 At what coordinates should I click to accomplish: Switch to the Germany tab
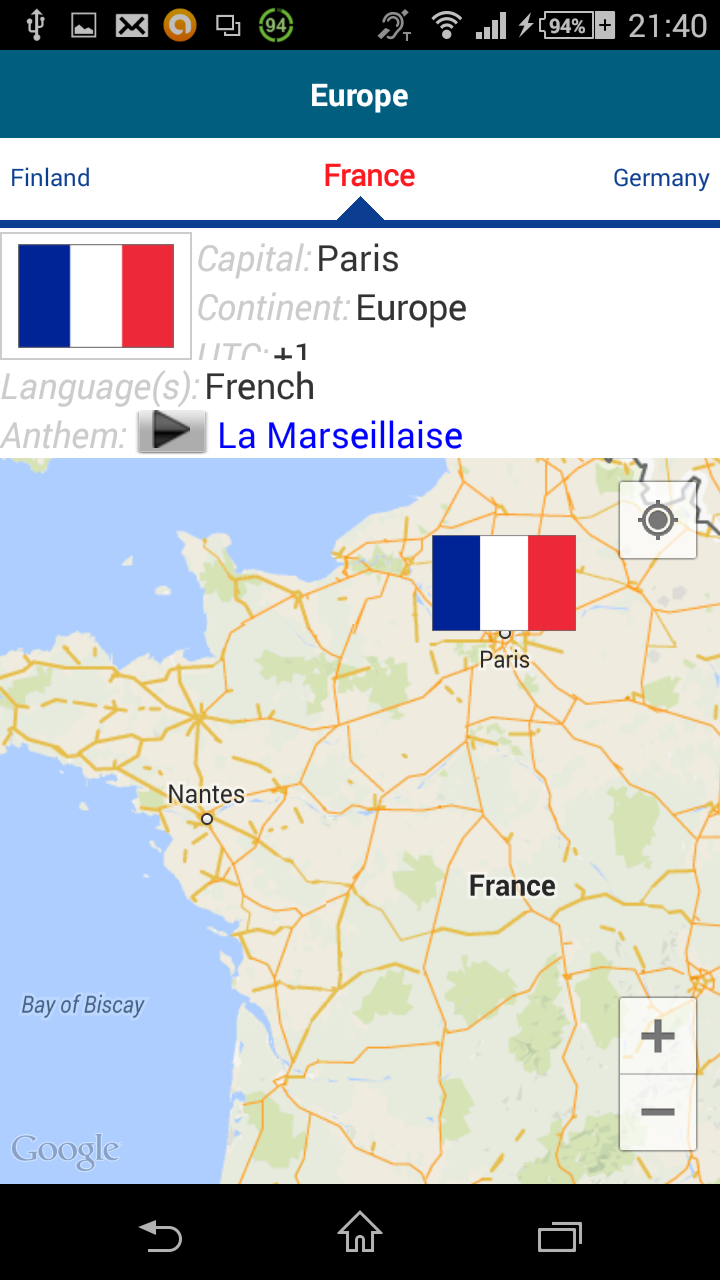(x=661, y=178)
